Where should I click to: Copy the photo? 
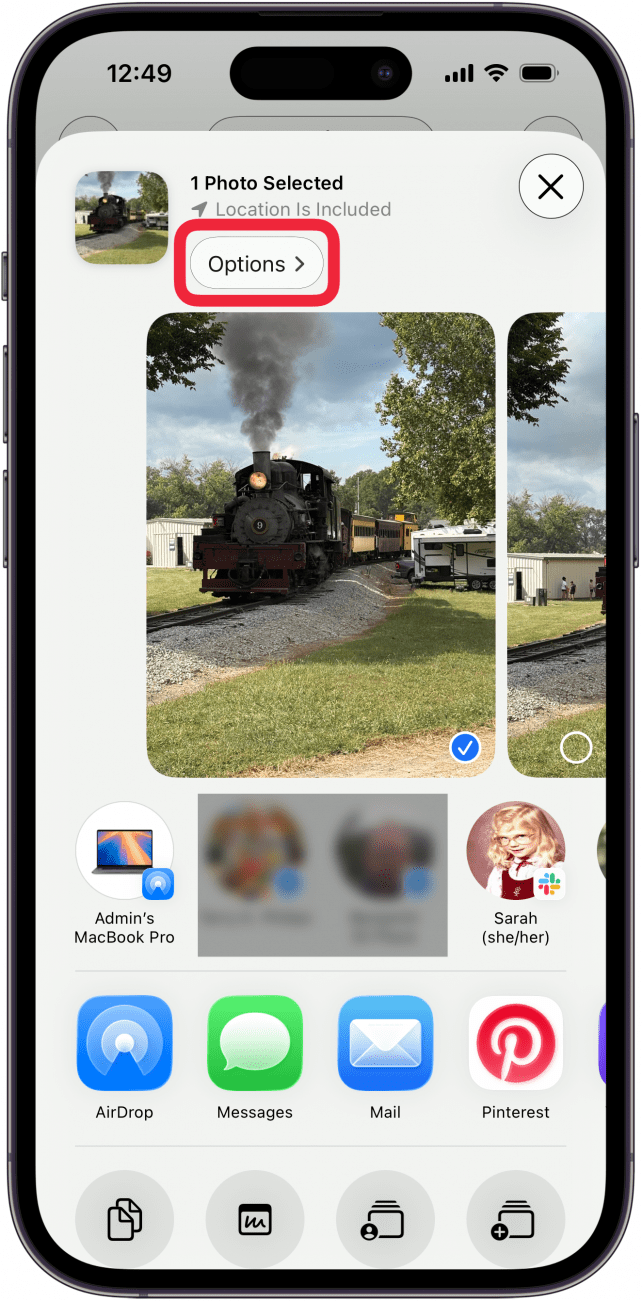point(125,1220)
